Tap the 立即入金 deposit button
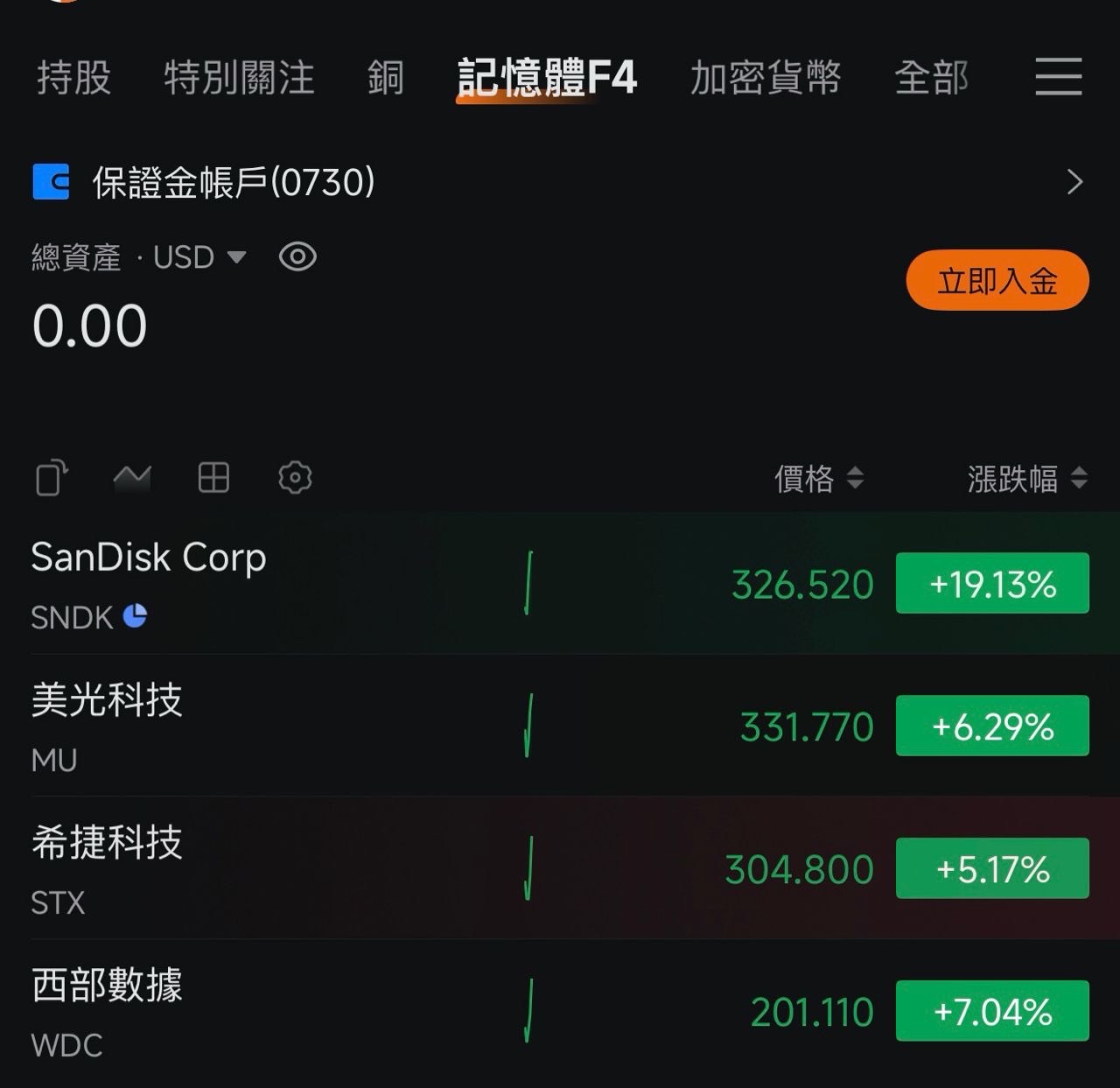Image resolution: width=1120 pixels, height=1088 pixels. pos(997,281)
